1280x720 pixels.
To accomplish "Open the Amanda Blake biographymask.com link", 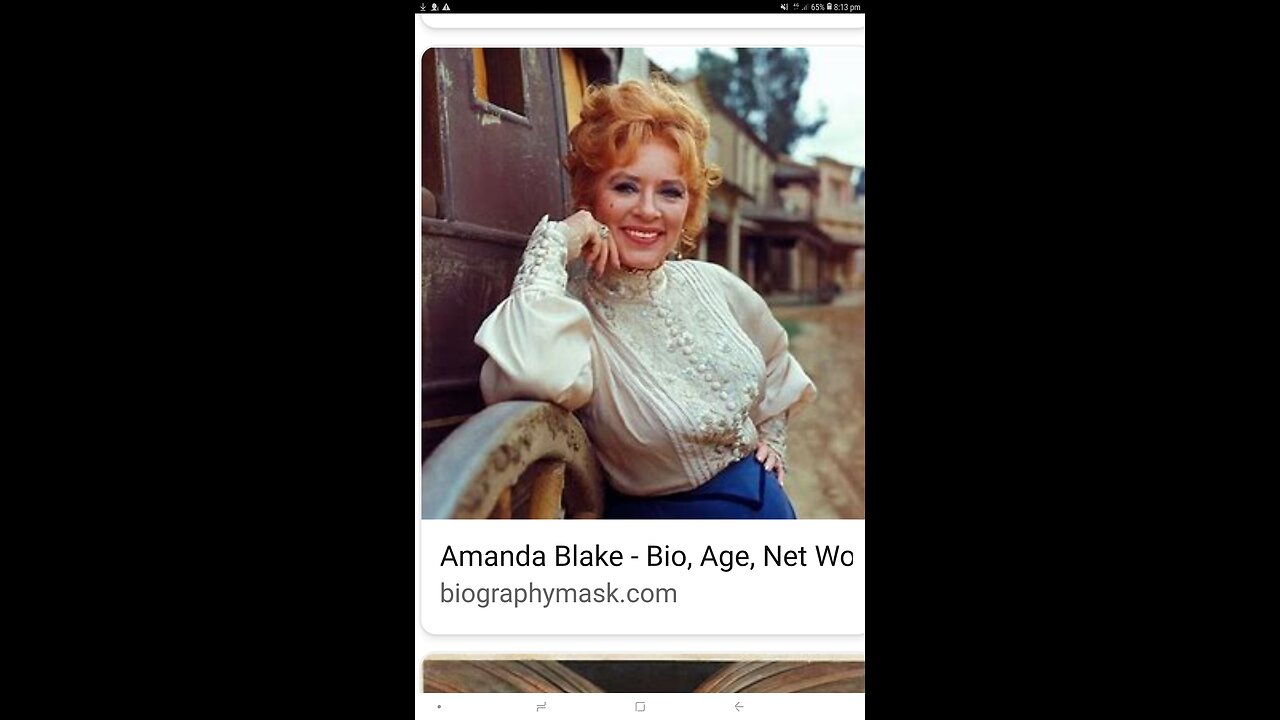I will click(x=645, y=556).
